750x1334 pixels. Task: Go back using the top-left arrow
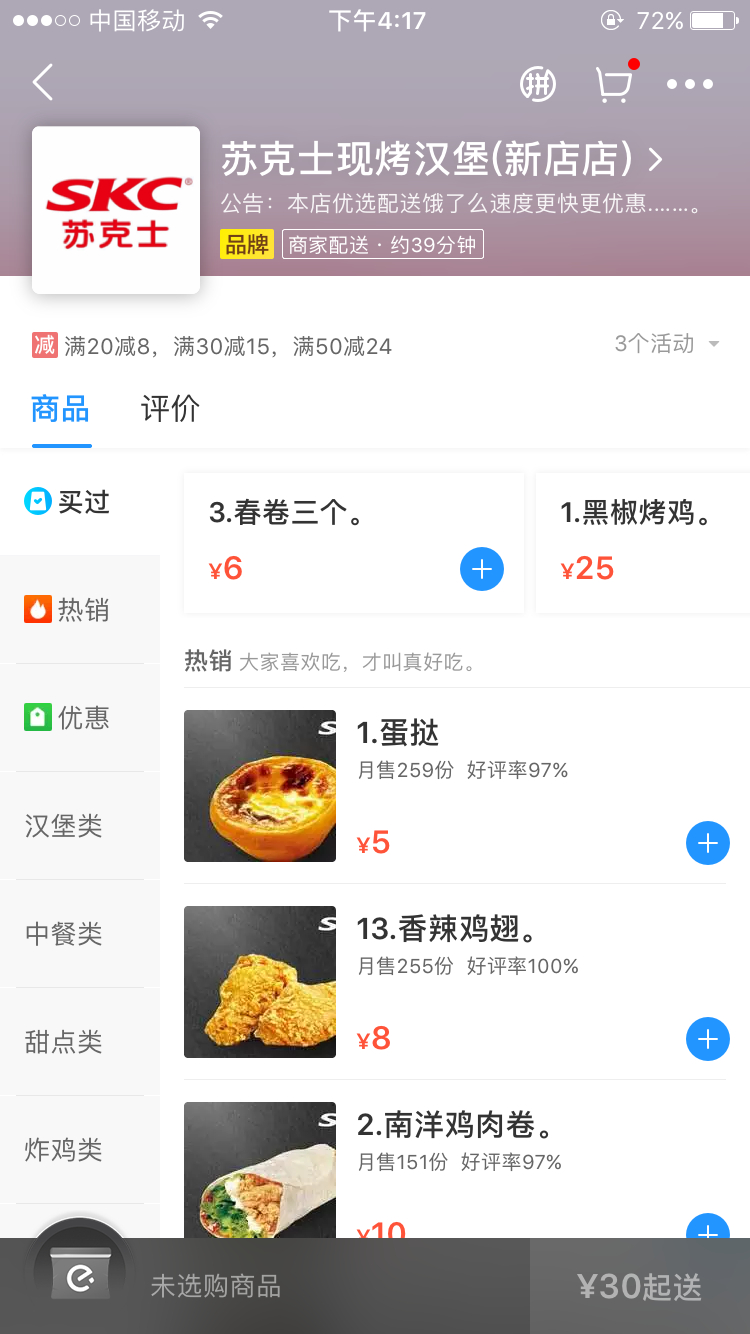point(43,83)
